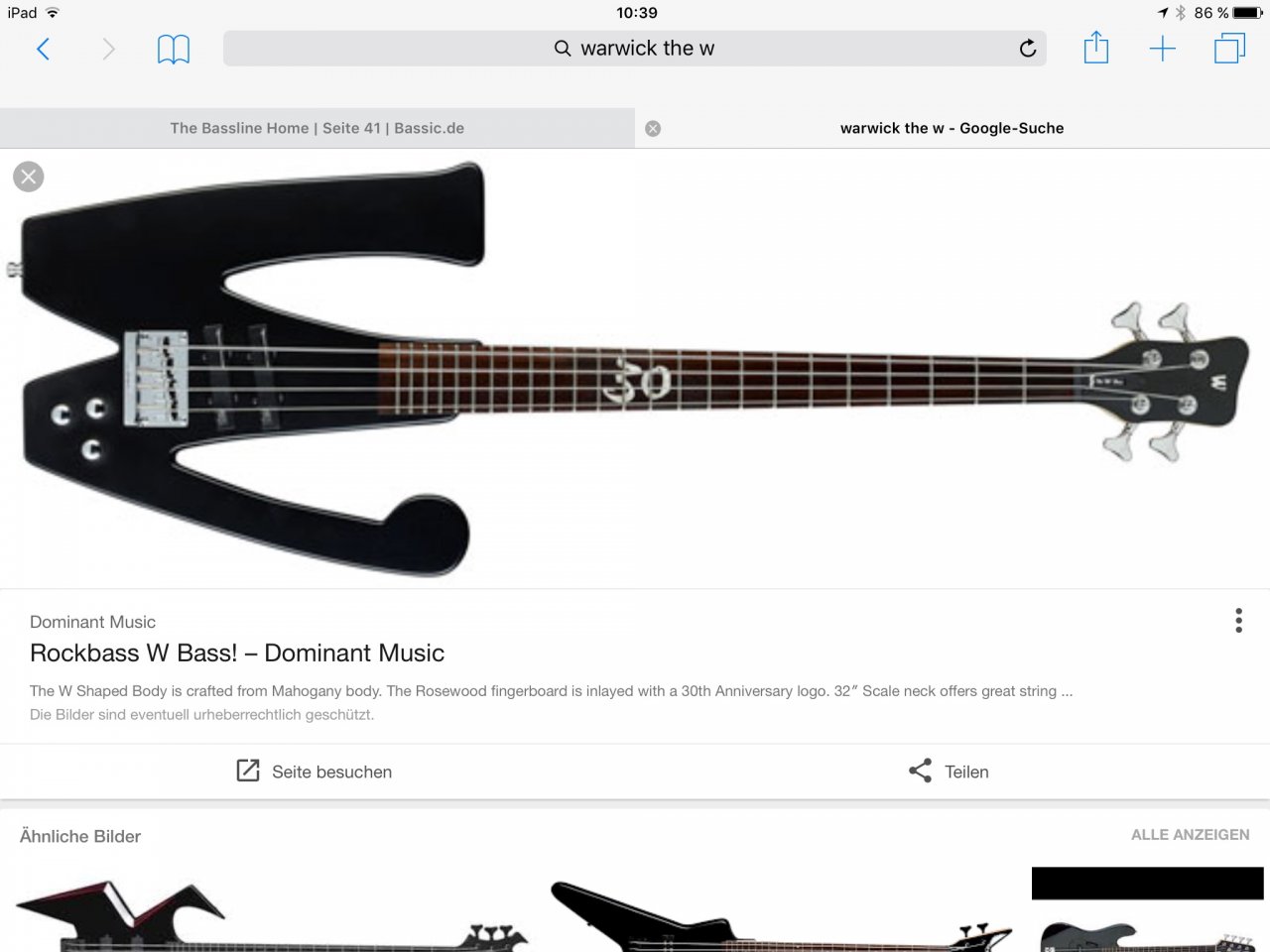Open the Safari bookmarks
Screen dimensions: 1270x952
pos(174,49)
